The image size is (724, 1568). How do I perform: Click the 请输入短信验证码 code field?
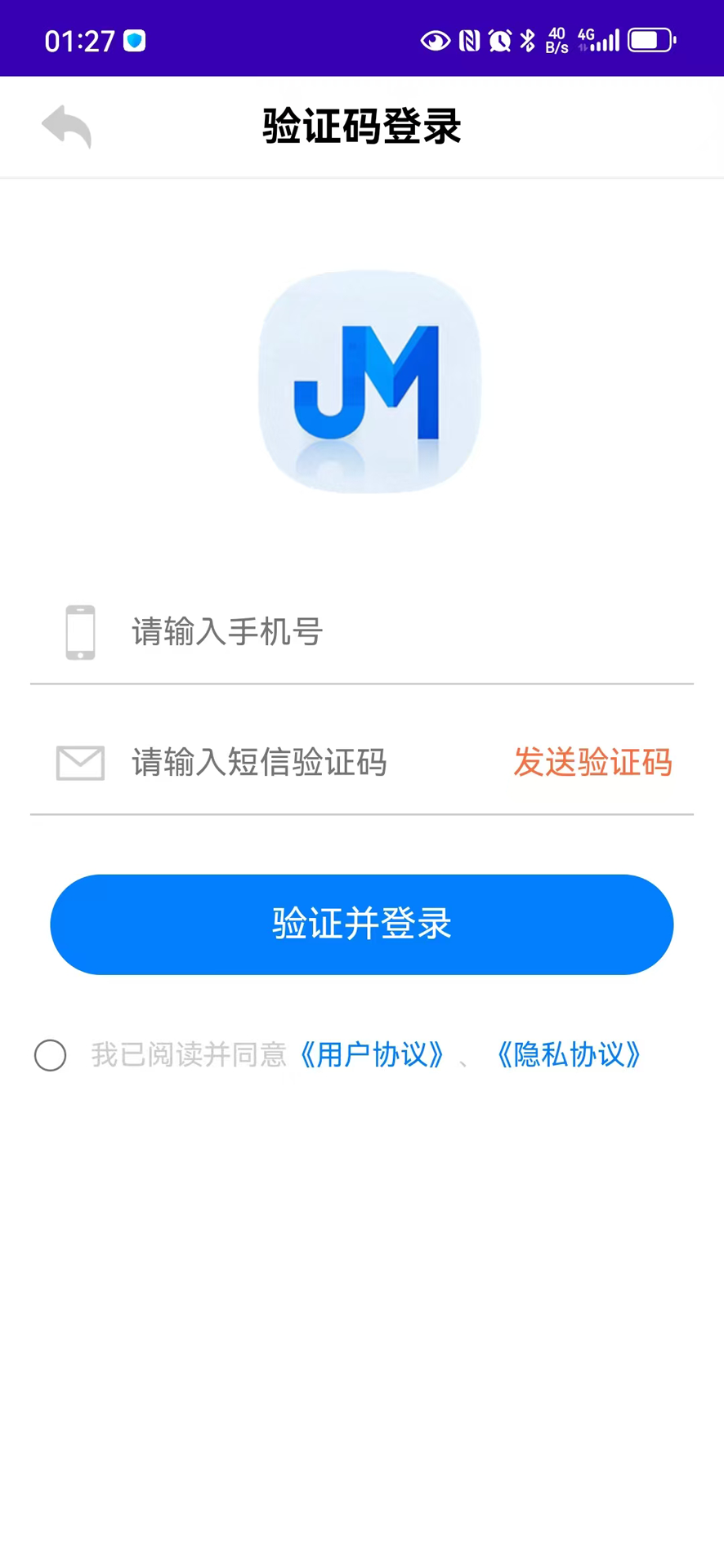click(260, 763)
